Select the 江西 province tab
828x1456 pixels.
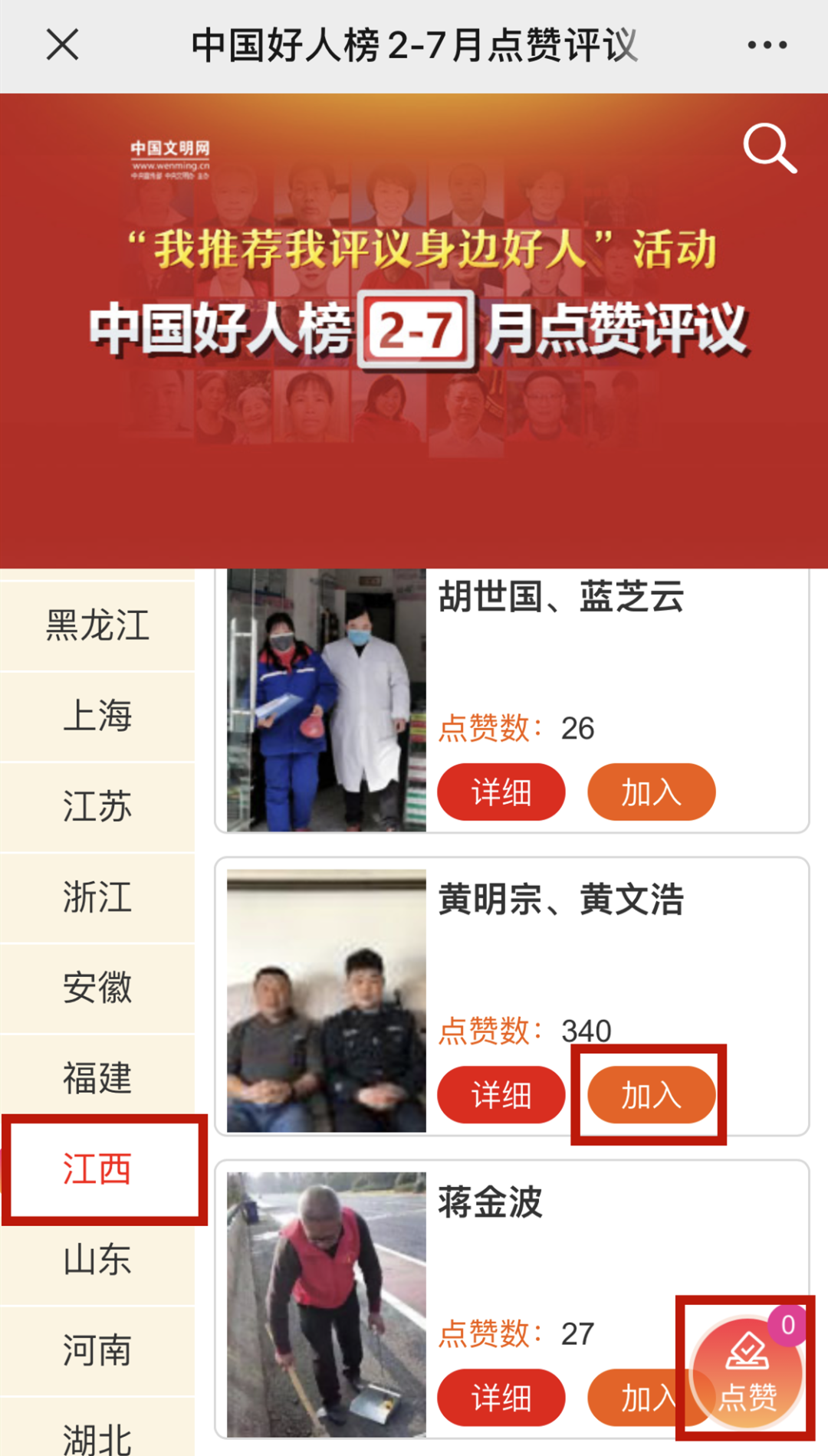point(97,1169)
